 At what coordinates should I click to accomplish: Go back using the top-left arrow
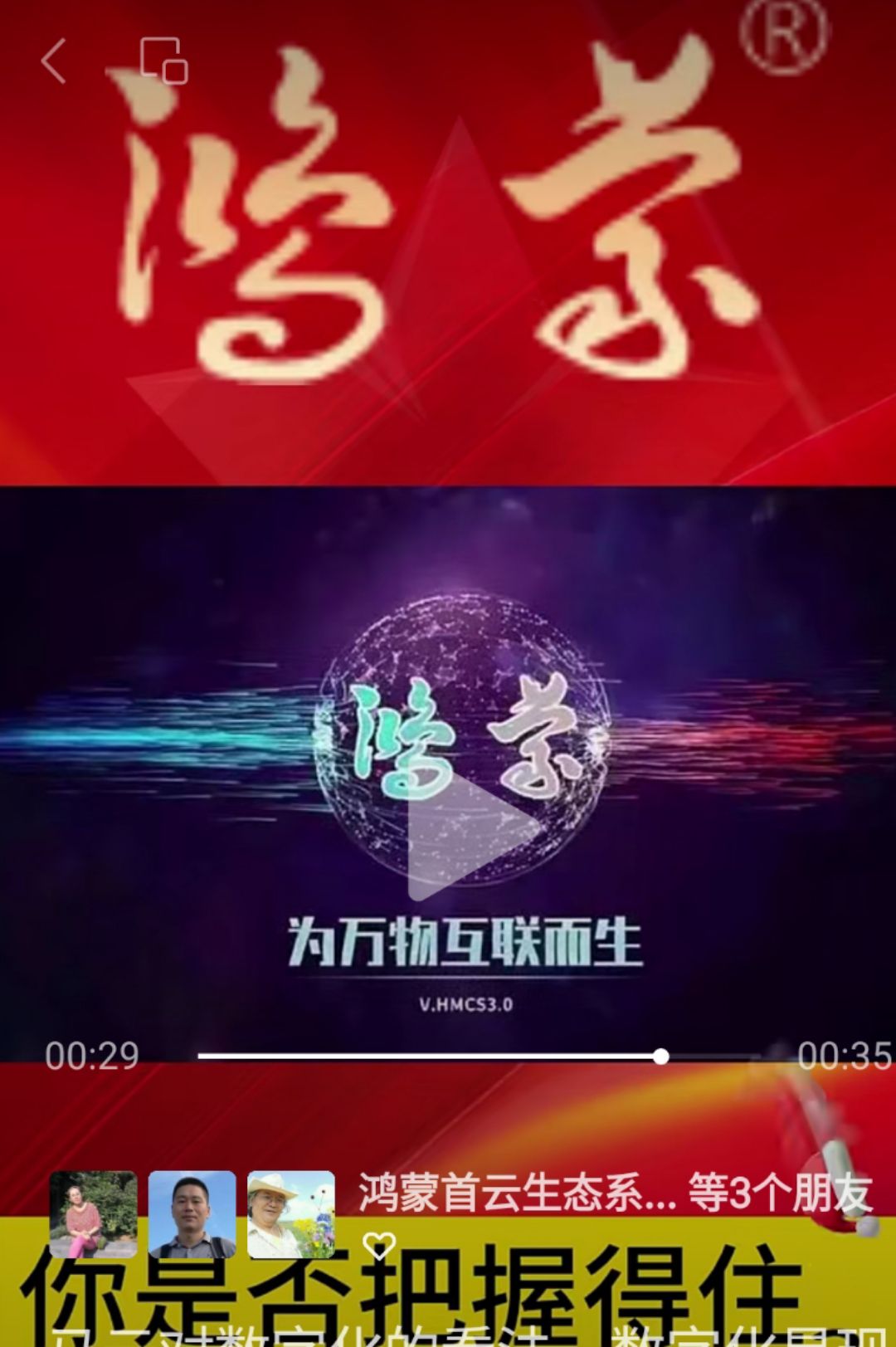(54, 61)
